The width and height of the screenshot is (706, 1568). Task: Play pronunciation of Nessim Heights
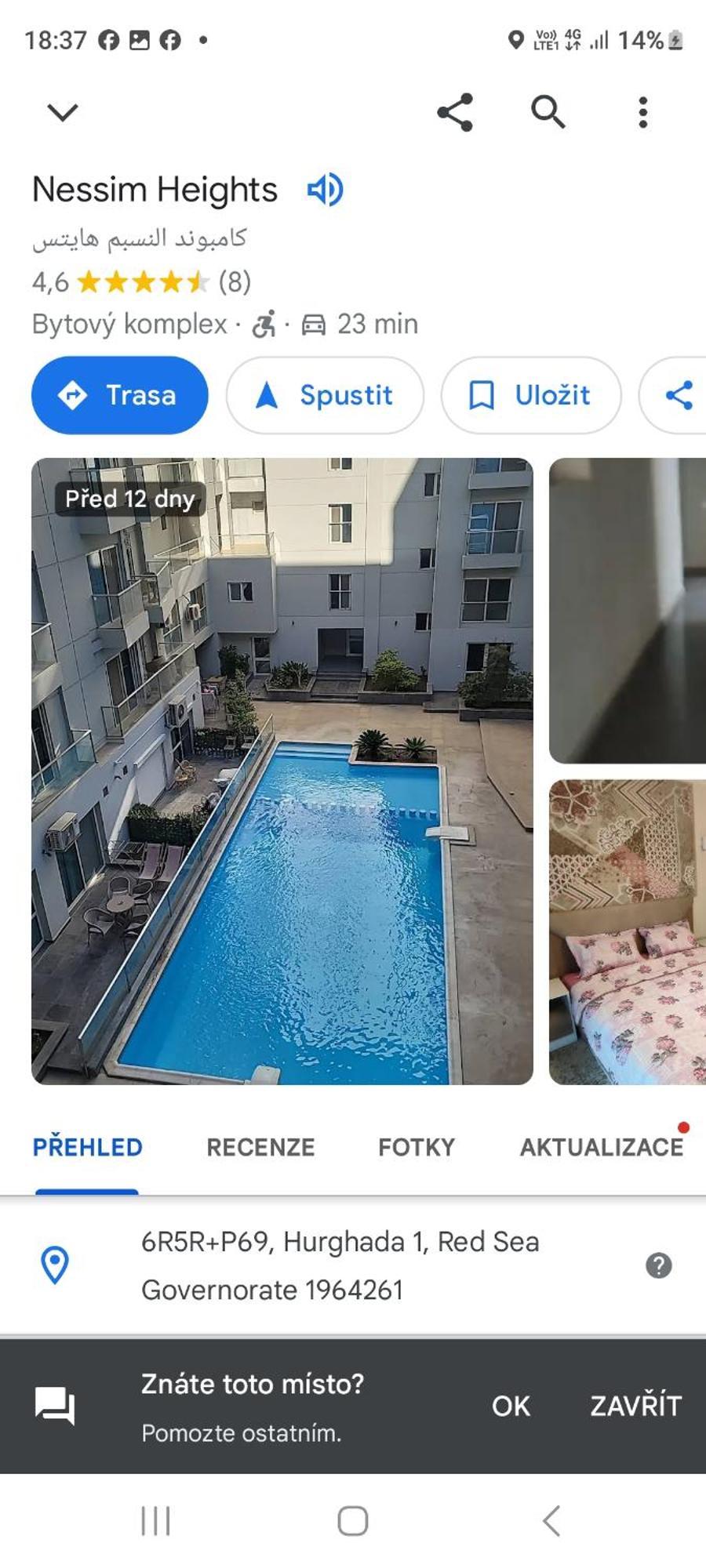[325, 190]
